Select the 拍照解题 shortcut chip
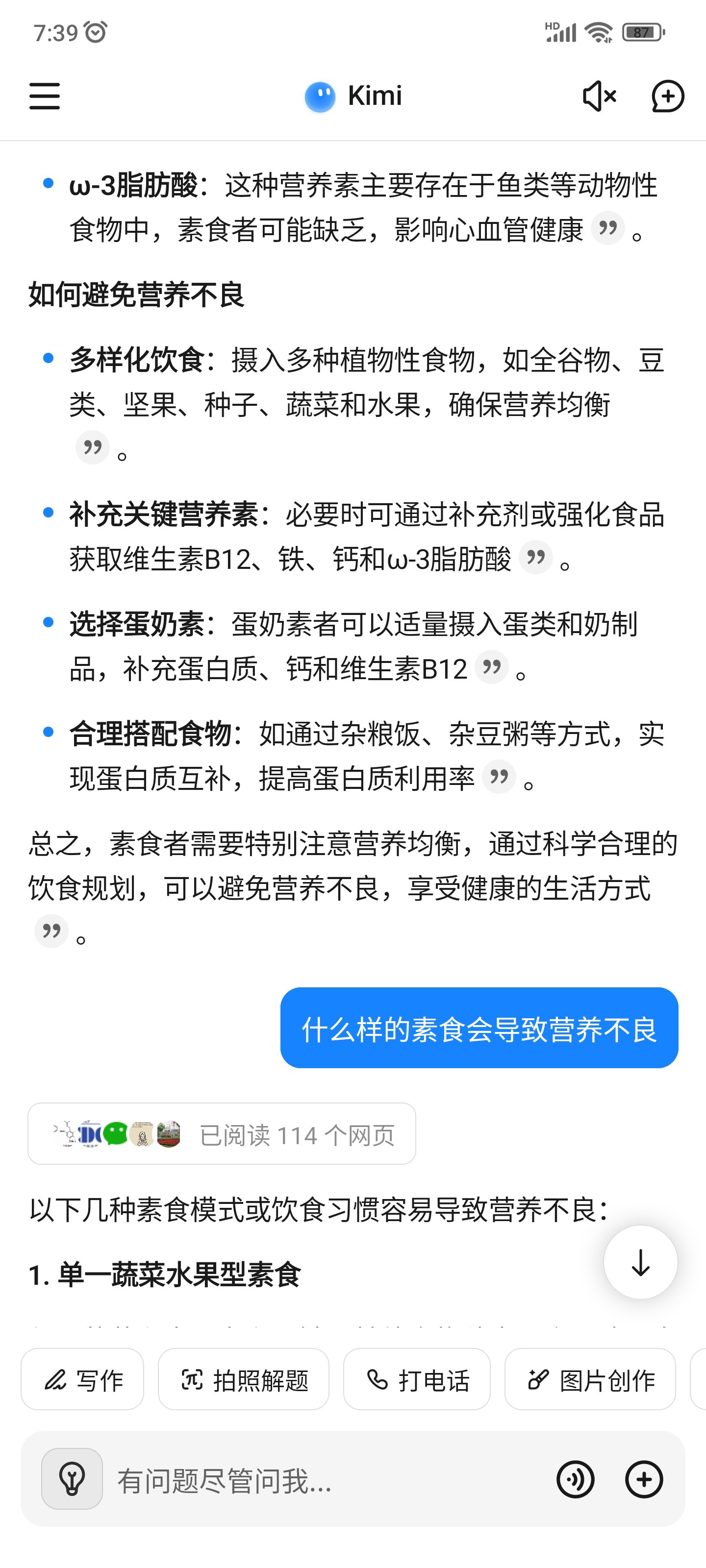706x1568 pixels. point(244,1379)
